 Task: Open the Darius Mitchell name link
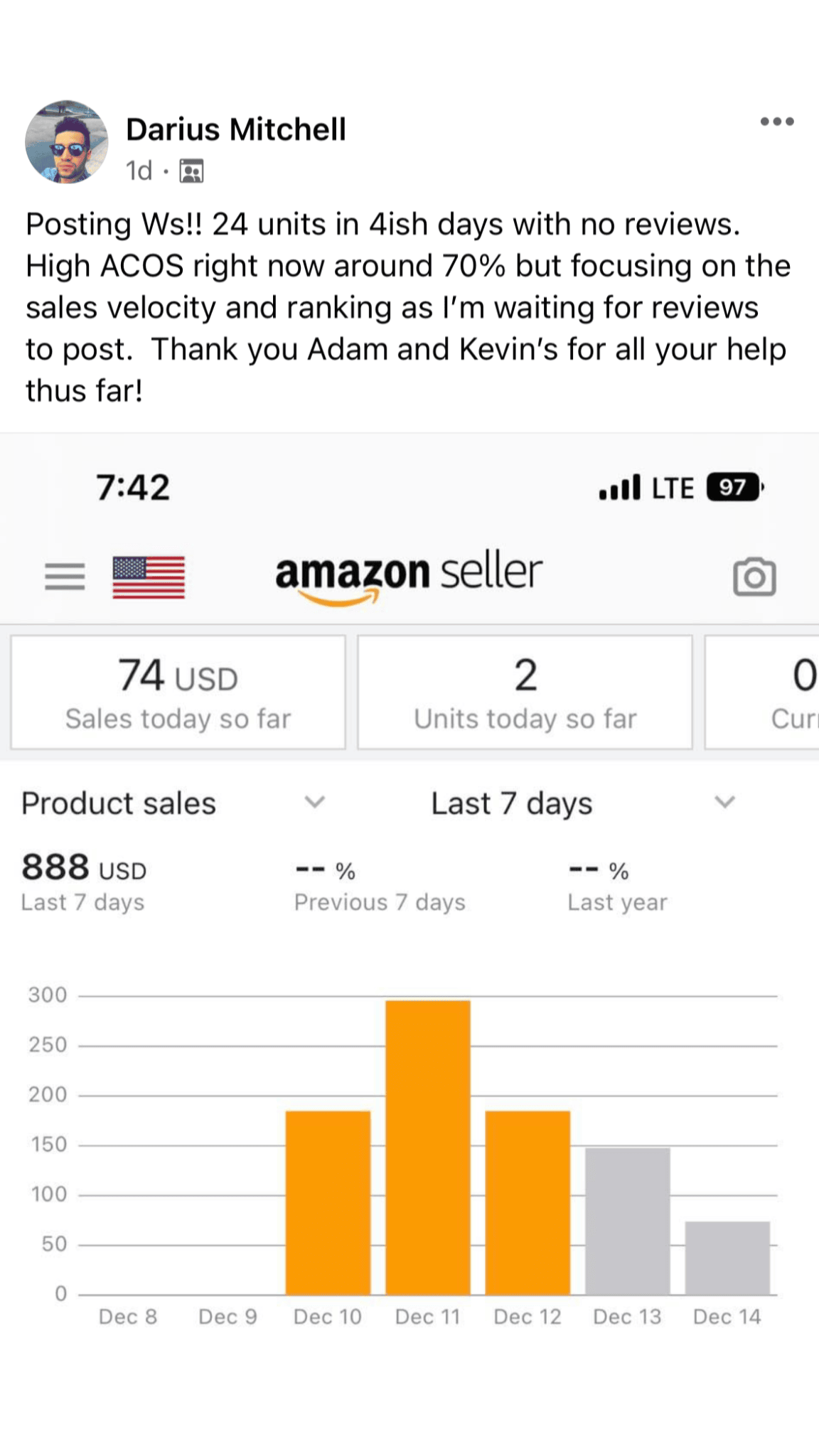(235, 129)
